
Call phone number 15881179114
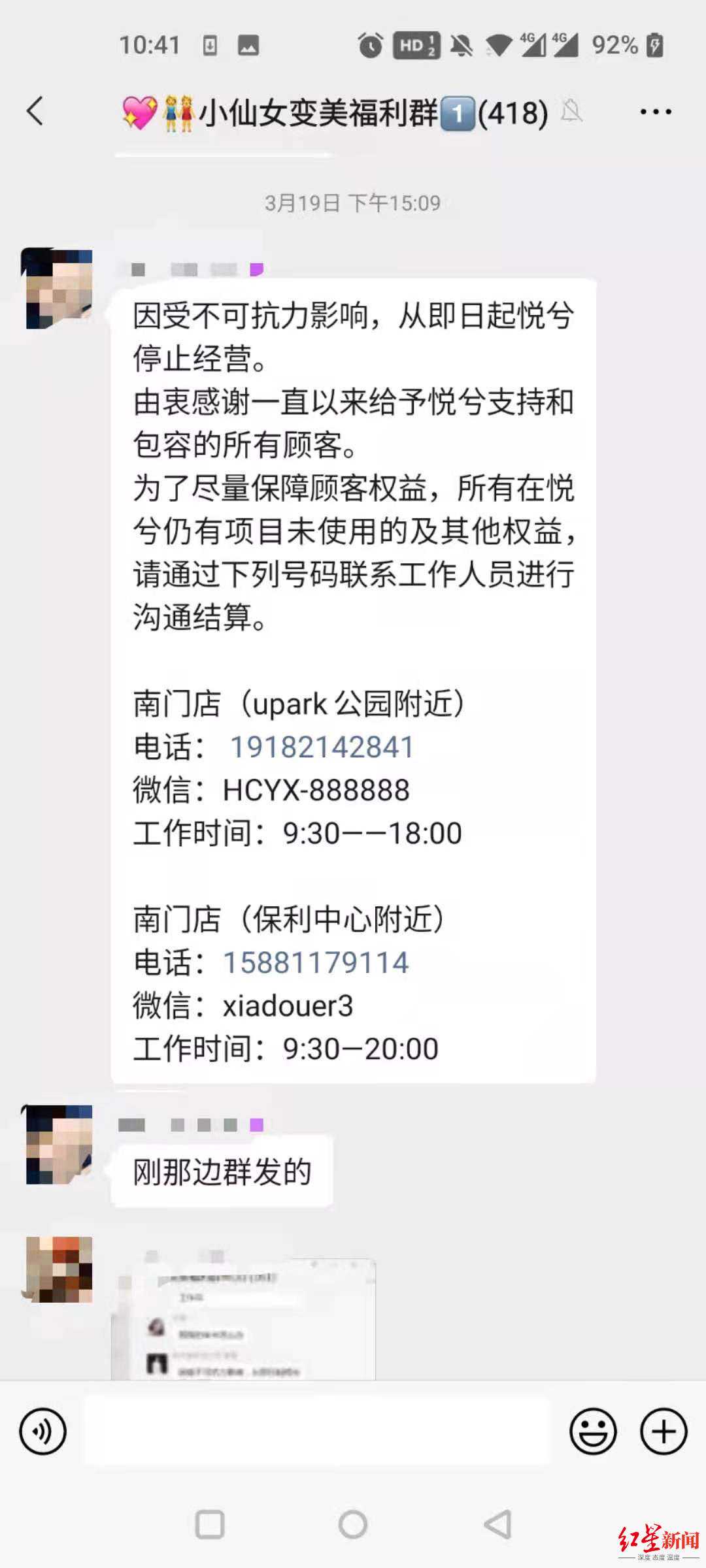[x=316, y=962]
